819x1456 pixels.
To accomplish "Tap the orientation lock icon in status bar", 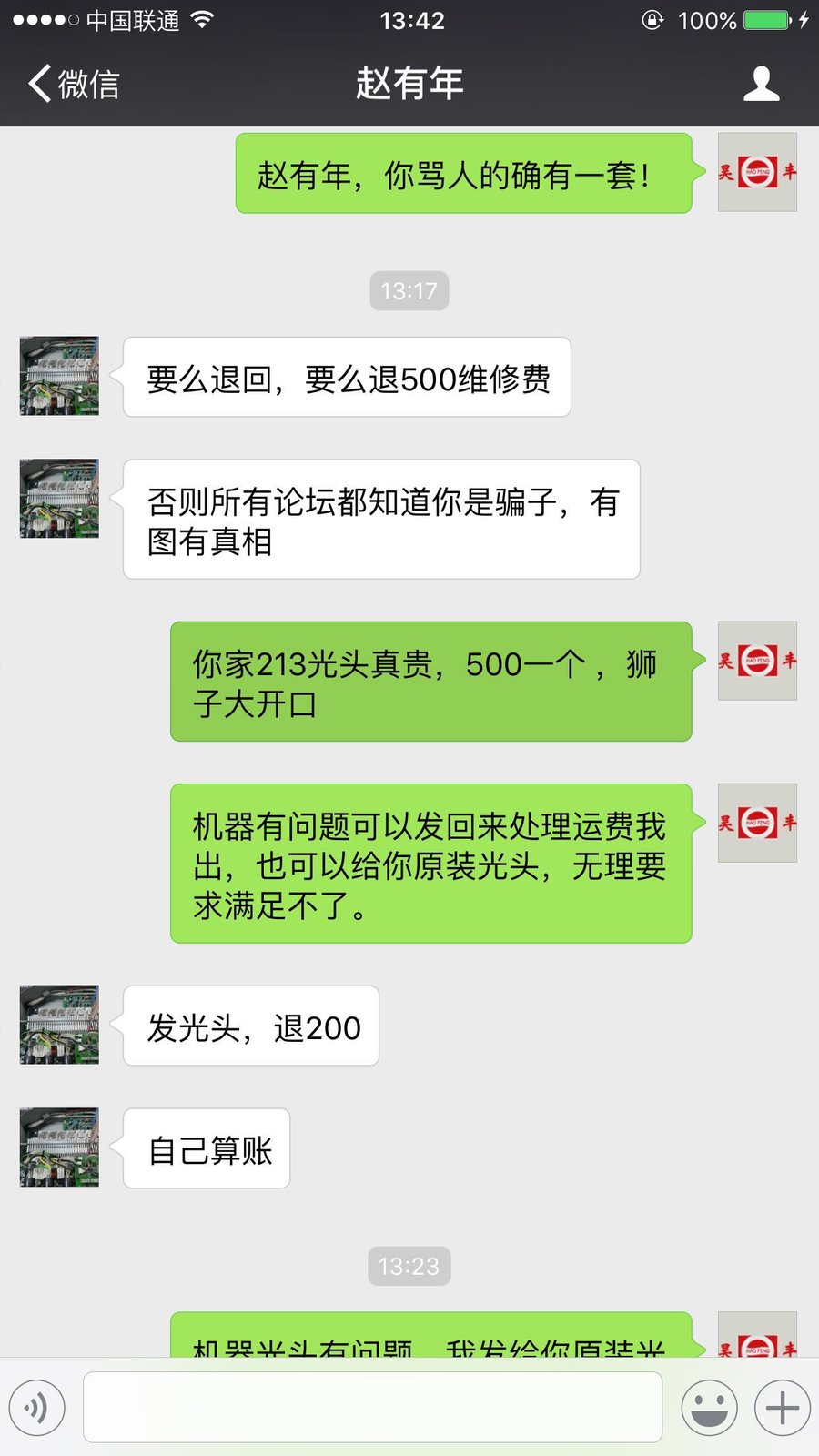I will pos(652,20).
